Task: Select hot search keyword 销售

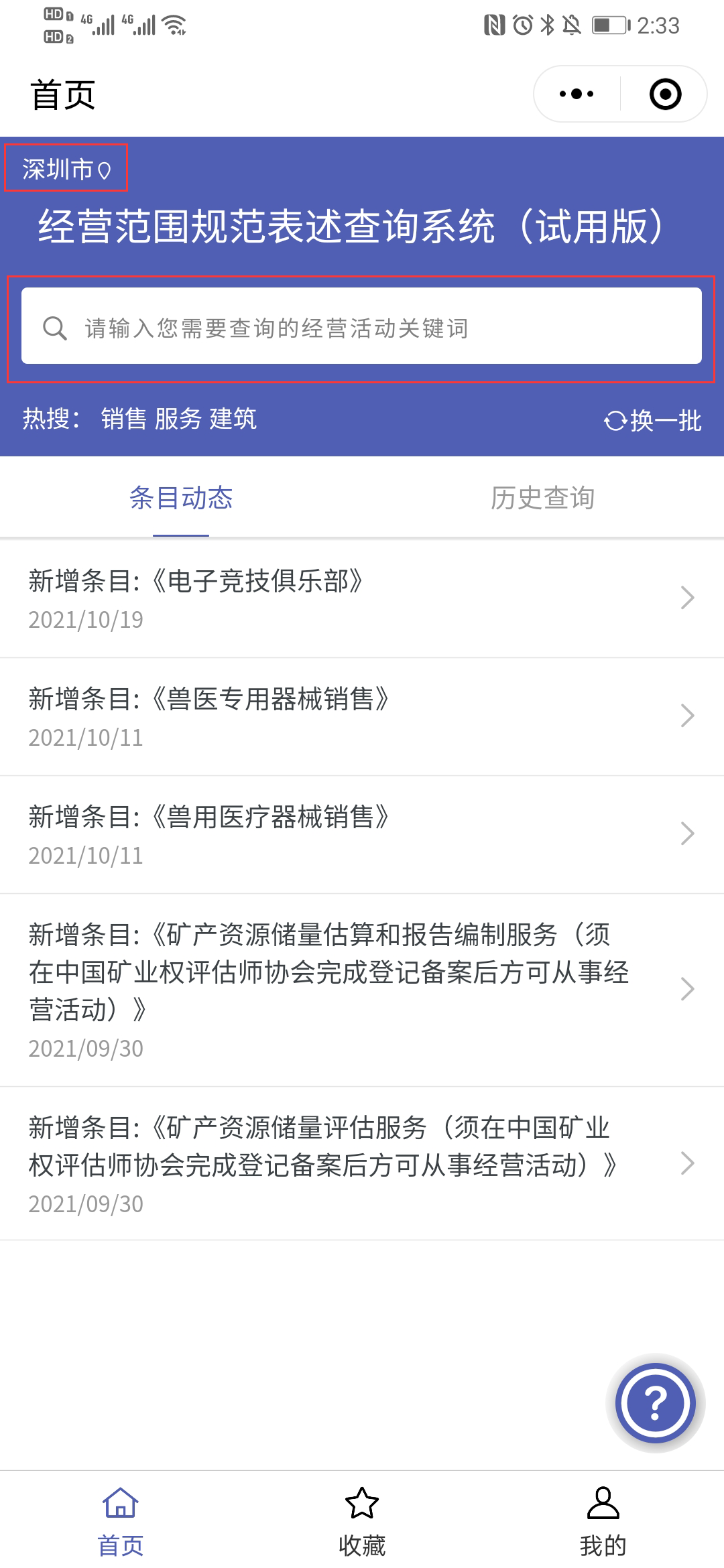Action: pyautogui.click(x=123, y=419)
